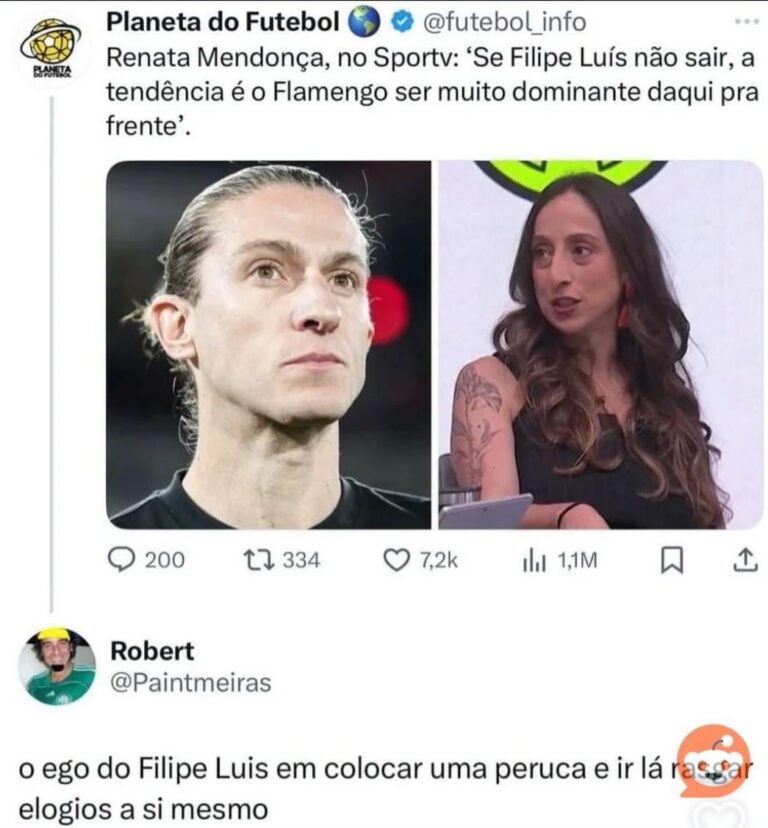
Task: Open Planeta do Futebol's profile picture
Action: pos(50,47)
